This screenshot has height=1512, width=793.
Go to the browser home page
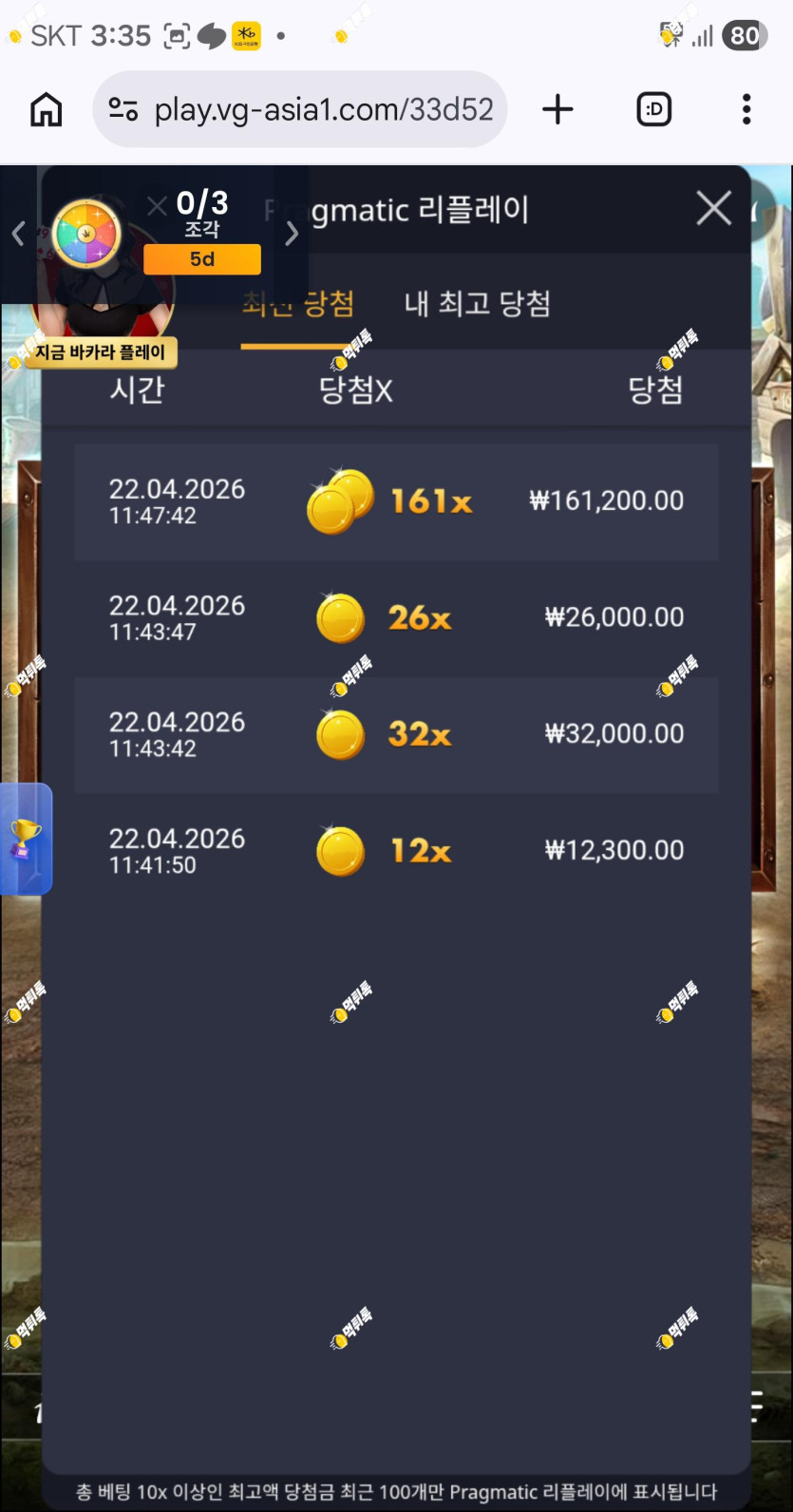pos(46,109)
